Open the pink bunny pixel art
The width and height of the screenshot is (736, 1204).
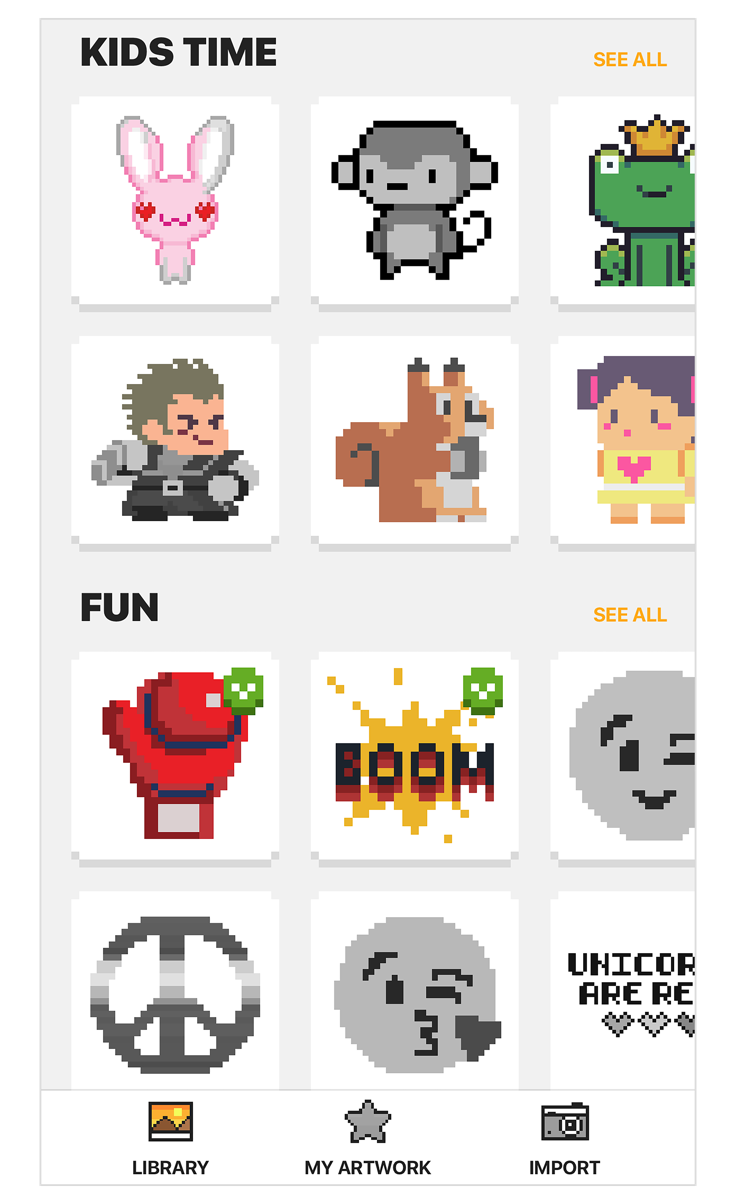coord(175,200)
